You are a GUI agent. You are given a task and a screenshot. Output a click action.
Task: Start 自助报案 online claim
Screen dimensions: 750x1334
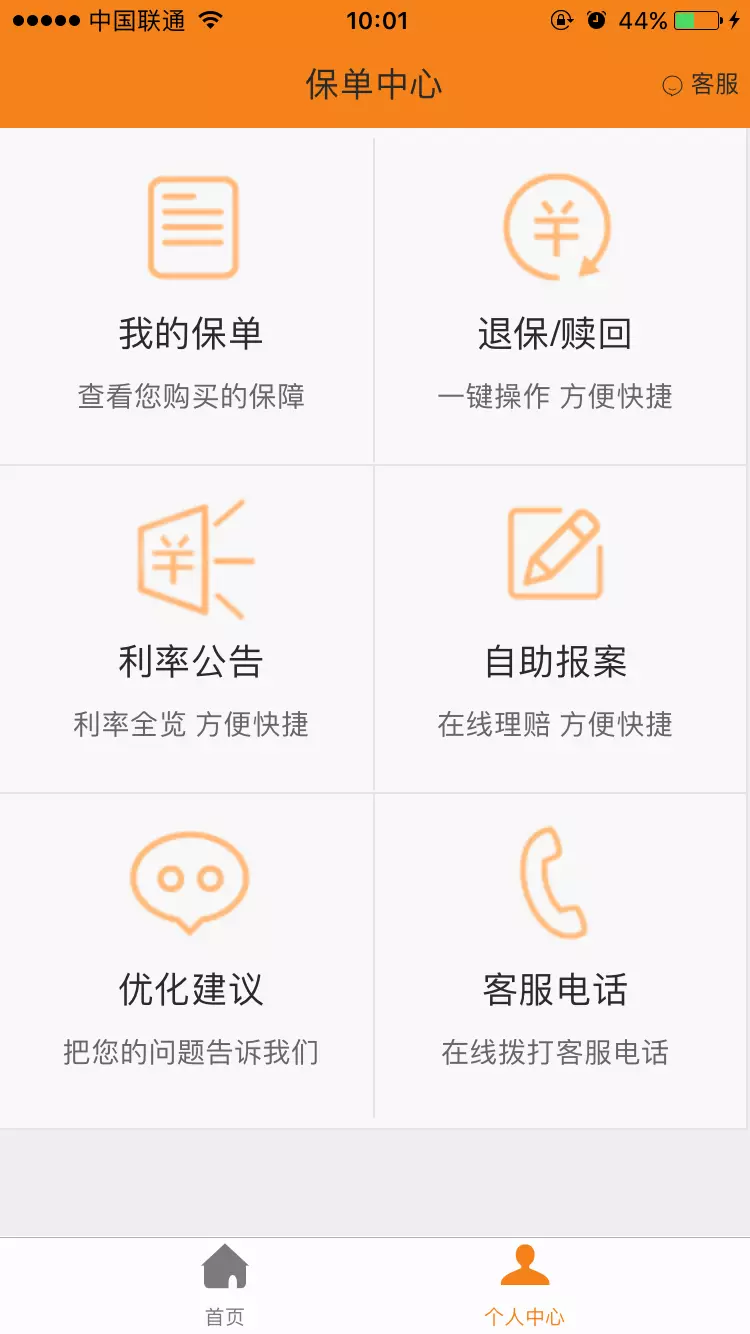pos(561,628)
